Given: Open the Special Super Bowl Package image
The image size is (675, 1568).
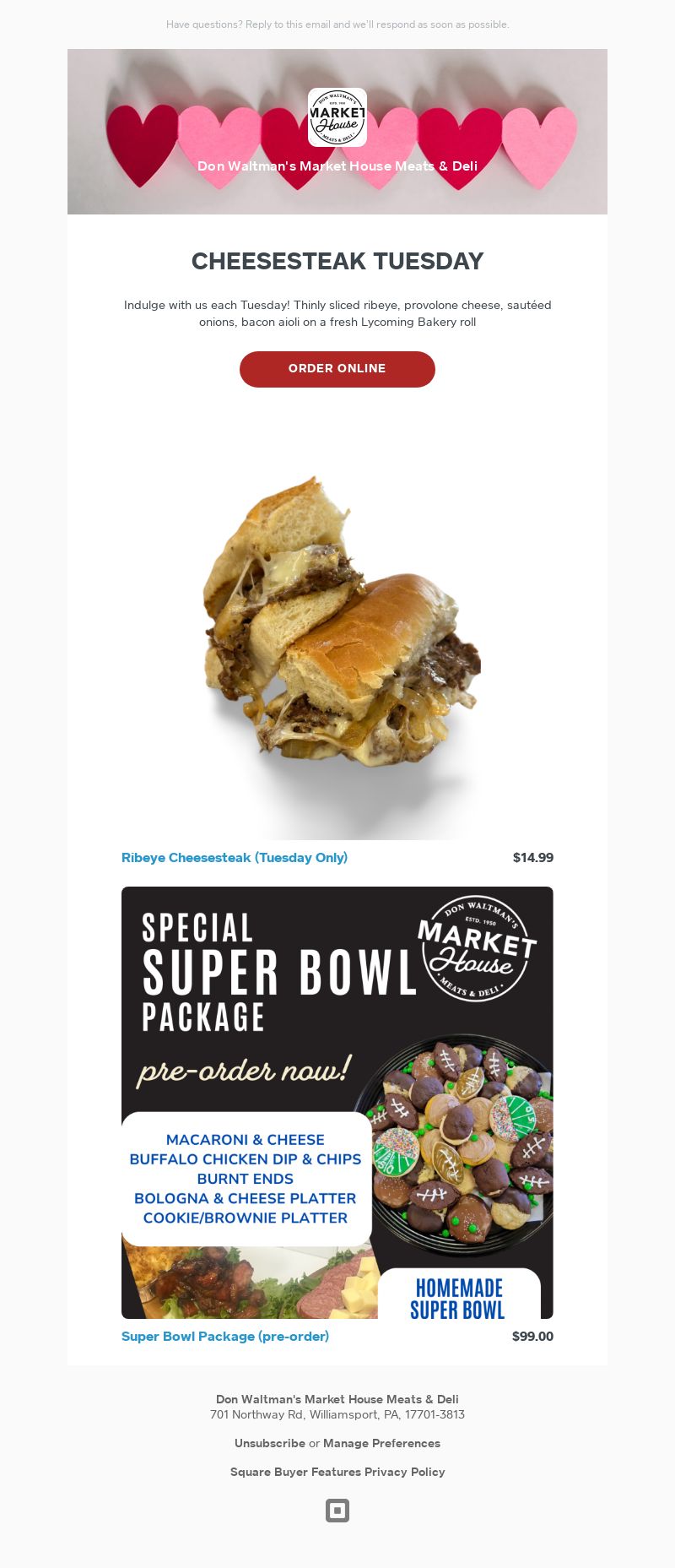Looking at the screenshot, I should [x=337, y=1102].
